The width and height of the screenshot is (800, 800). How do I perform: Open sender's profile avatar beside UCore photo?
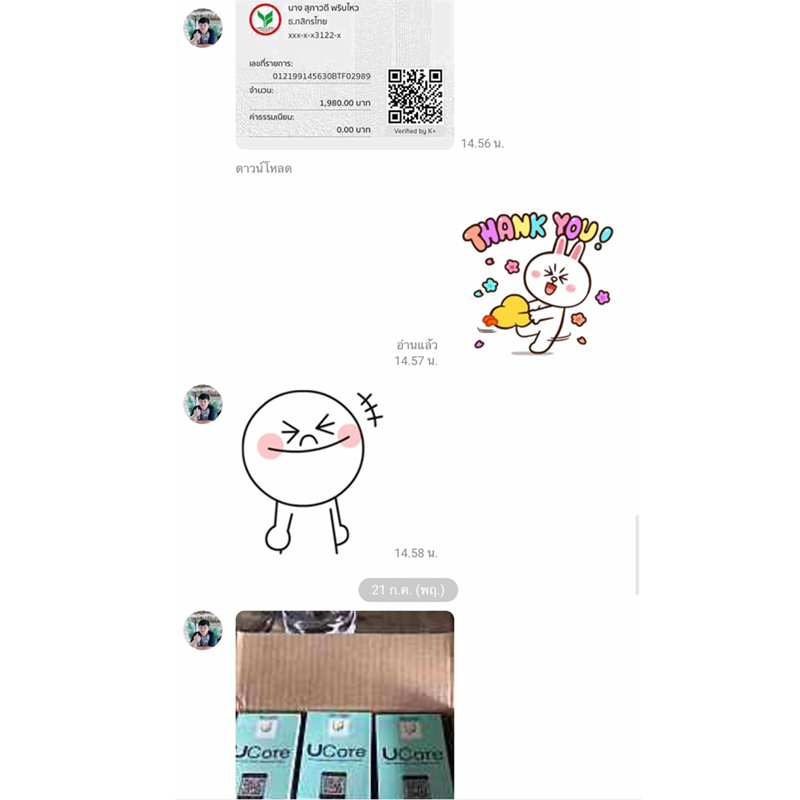(203, 631)
